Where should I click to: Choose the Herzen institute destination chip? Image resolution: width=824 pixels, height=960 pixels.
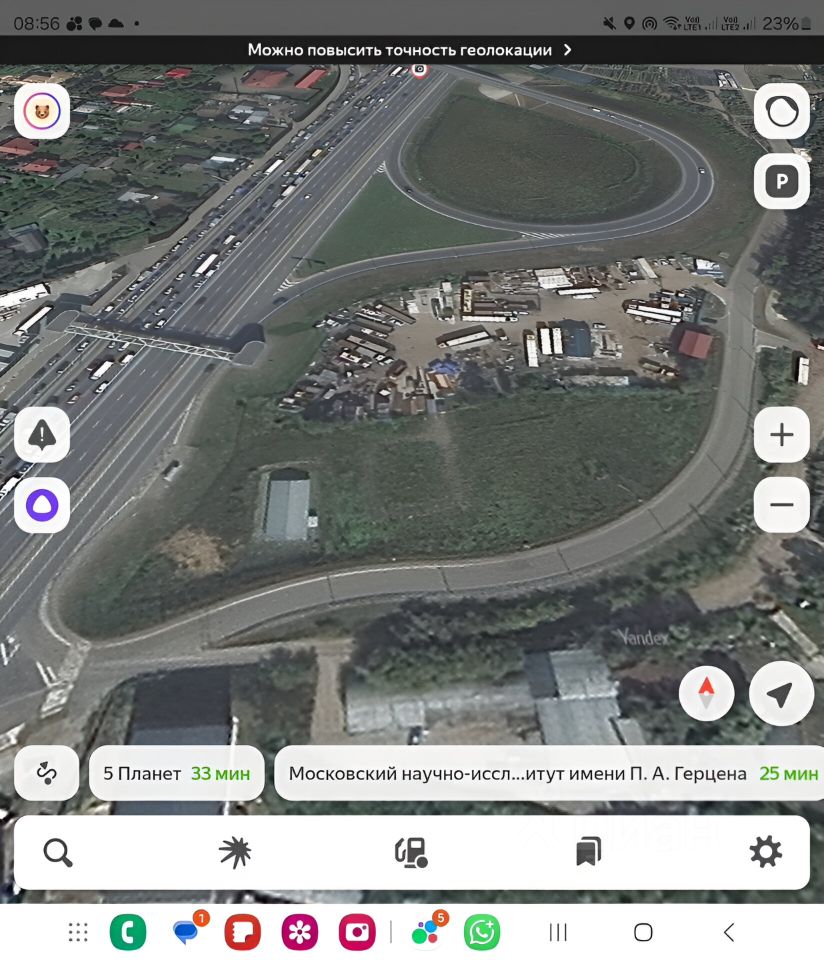550,773
